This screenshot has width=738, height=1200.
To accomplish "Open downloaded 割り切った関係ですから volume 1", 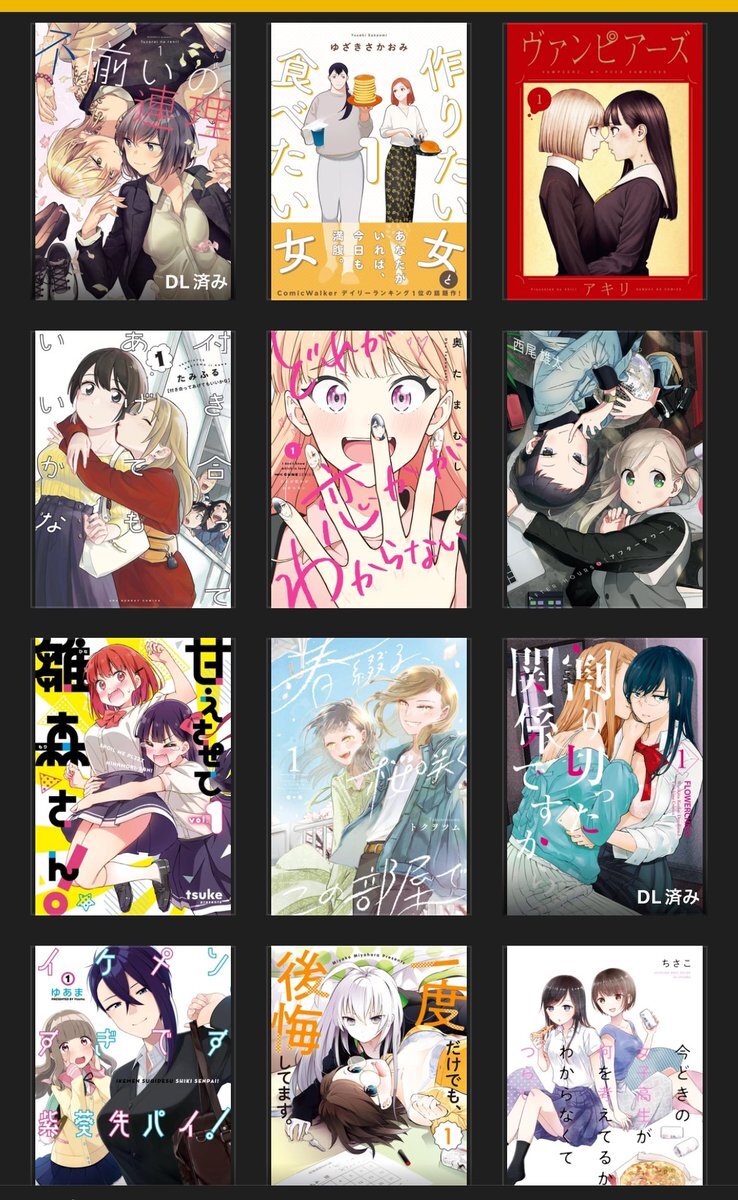I will pyautogui.click(x=605, y=776).
